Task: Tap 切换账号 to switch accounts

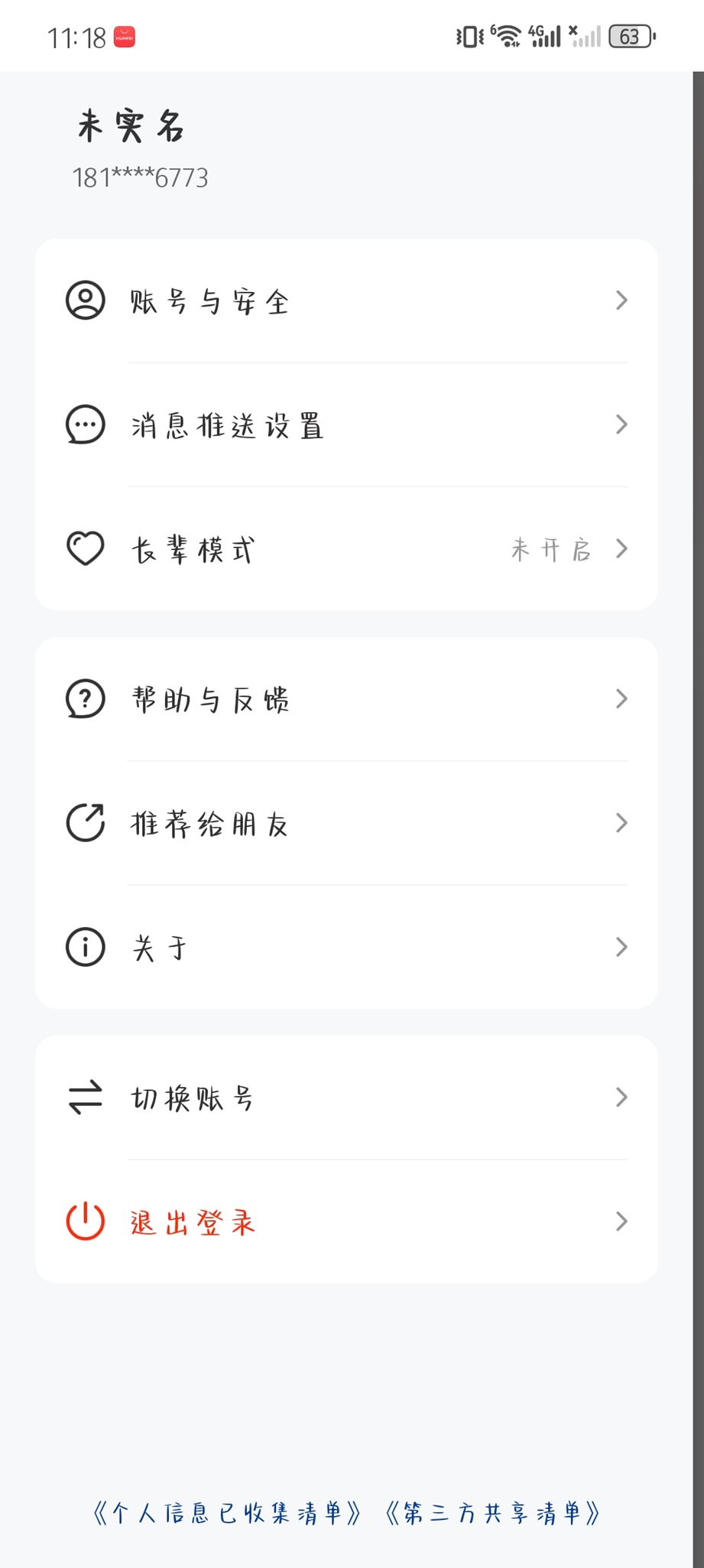Action: click(x=346, y=1098)
